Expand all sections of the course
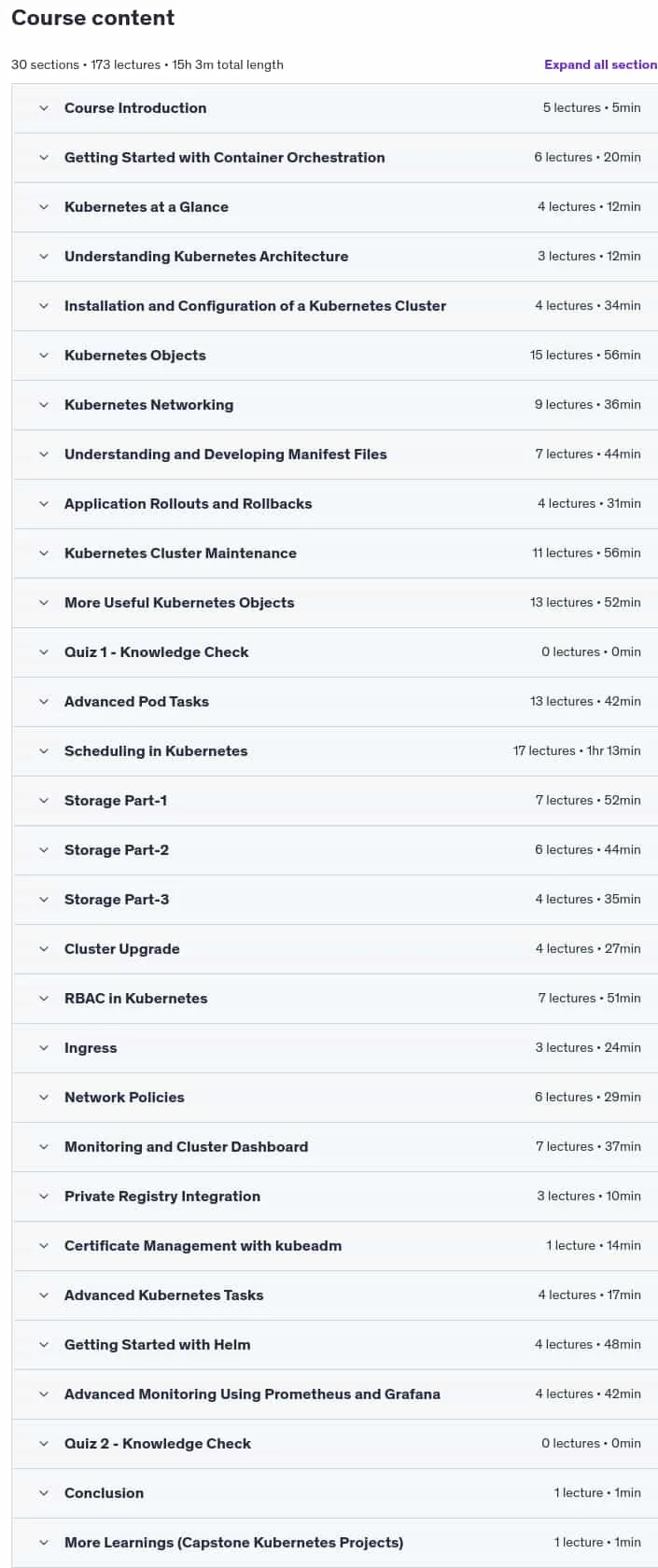The width and height of the screenshot is (658, 1568). (601, 64)
